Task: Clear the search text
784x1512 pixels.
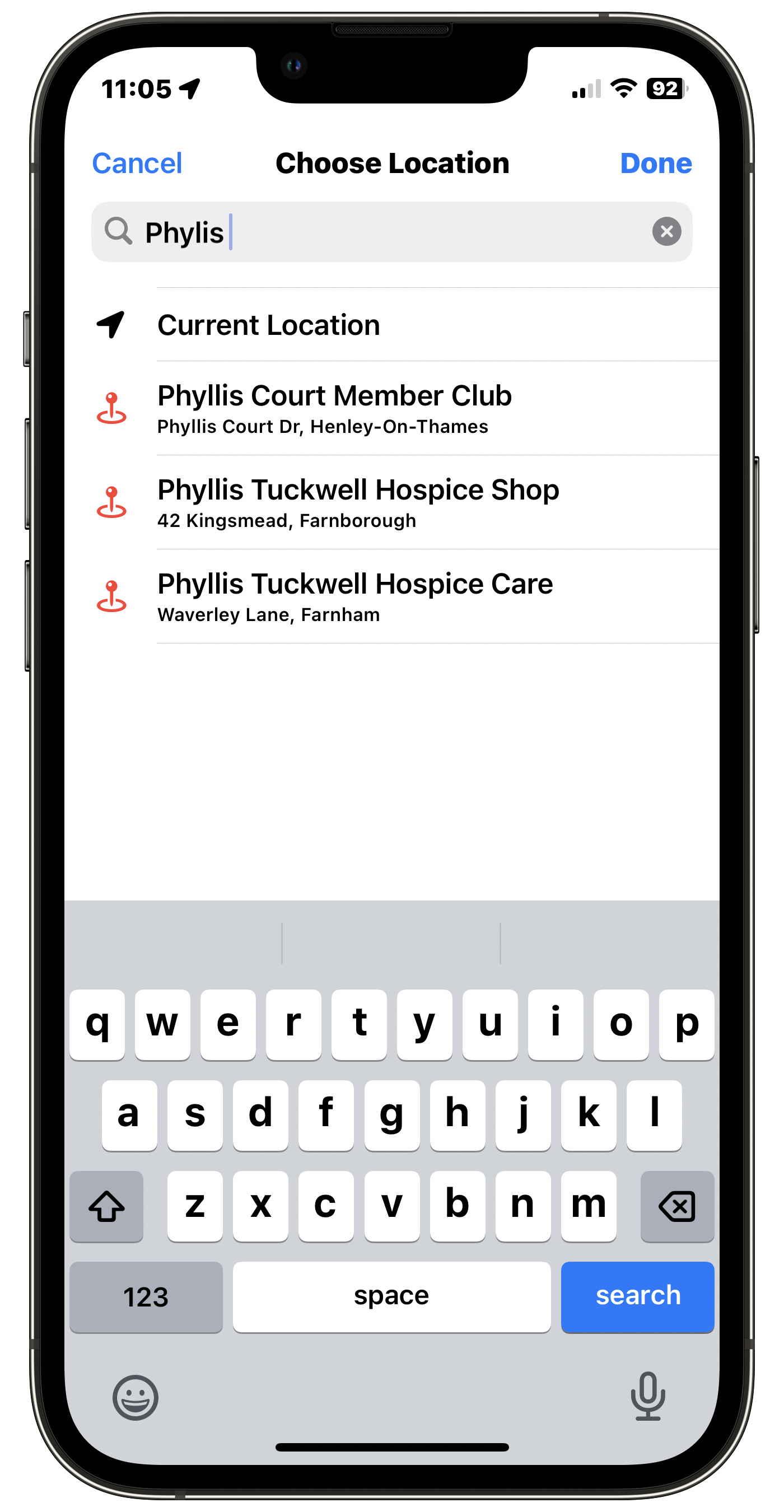Action: 666,231
